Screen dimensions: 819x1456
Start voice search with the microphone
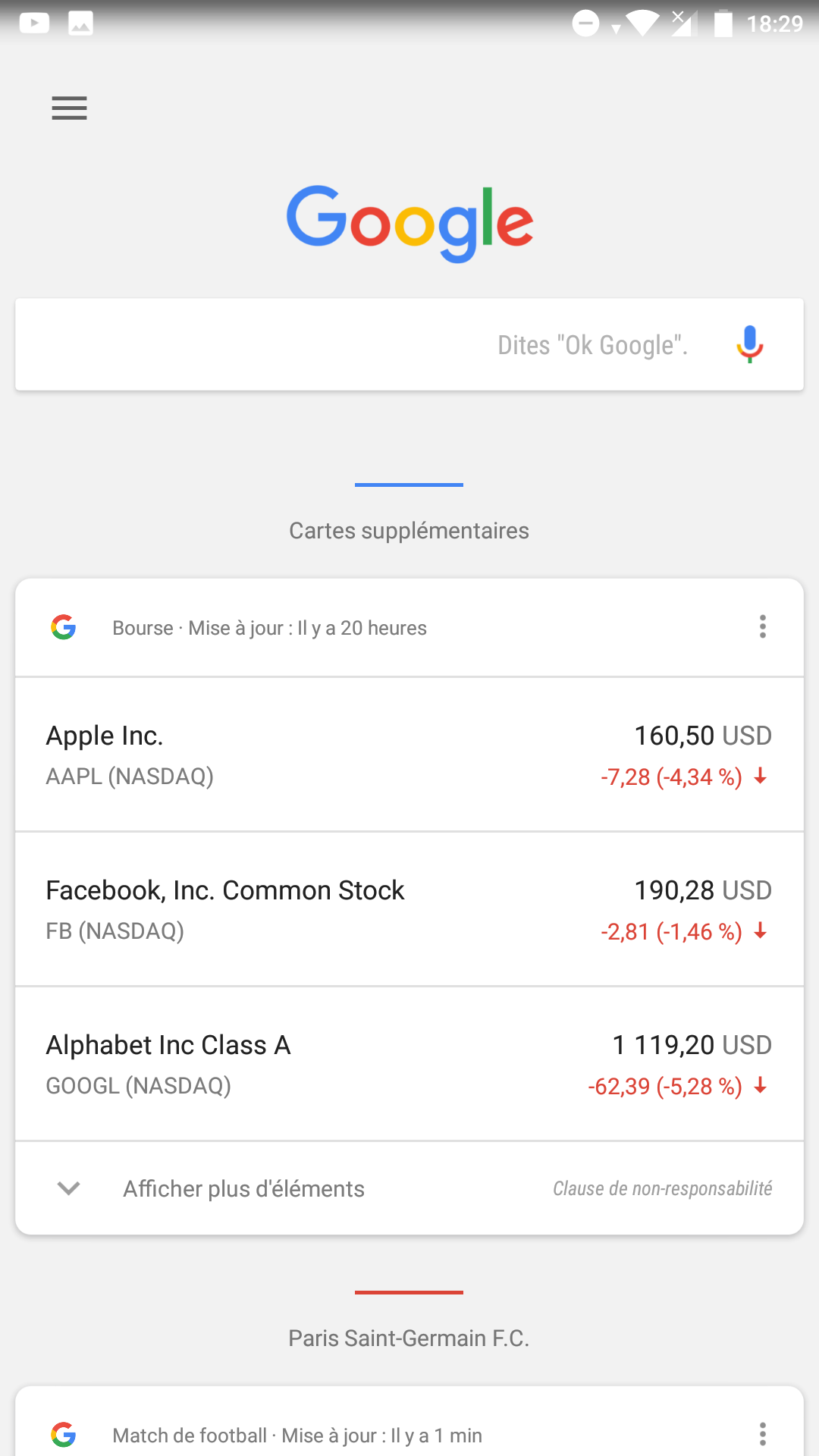tap(749, 345)
